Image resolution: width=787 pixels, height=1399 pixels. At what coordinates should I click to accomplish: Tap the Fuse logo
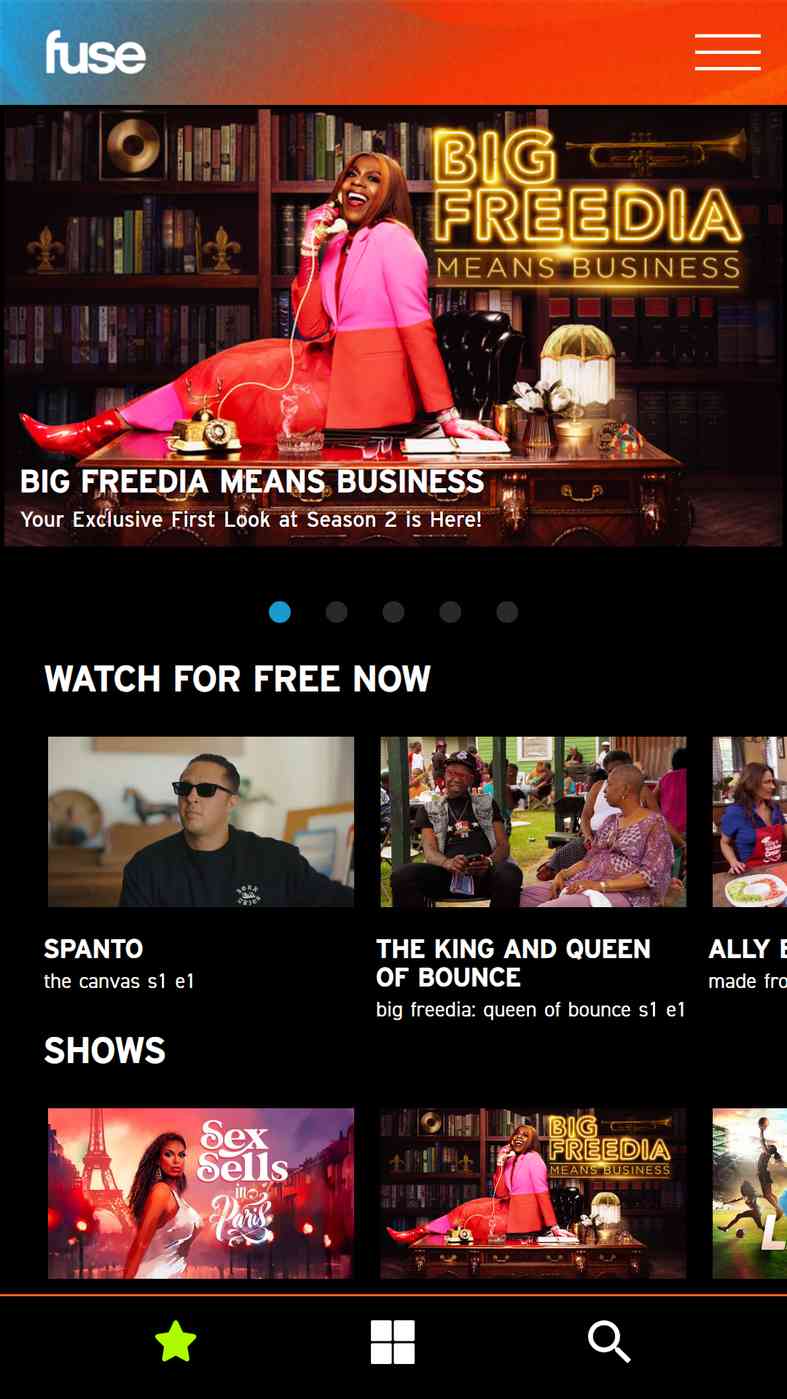pyautogui.click(x=96, y=52)
